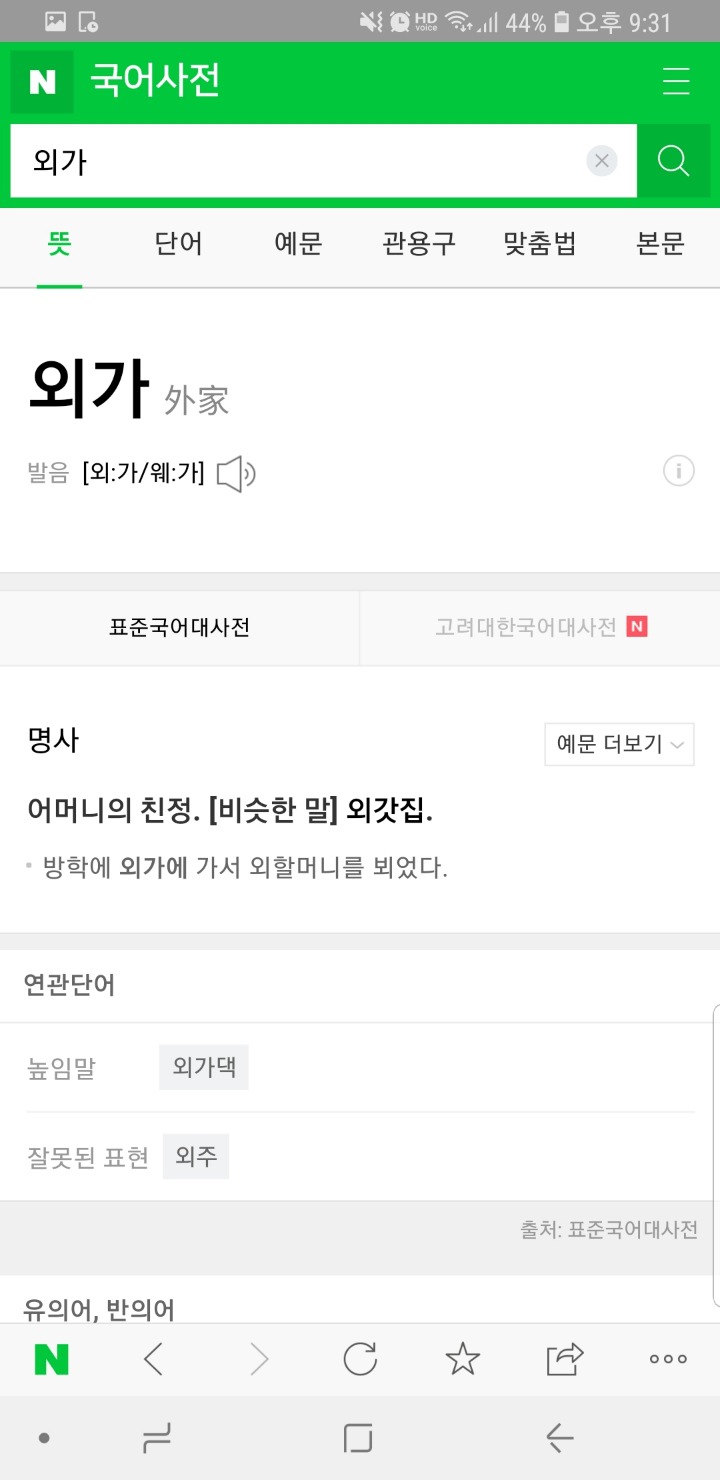Focus the search field containing 외가
Screen dimensions: 720x1480
300,161
